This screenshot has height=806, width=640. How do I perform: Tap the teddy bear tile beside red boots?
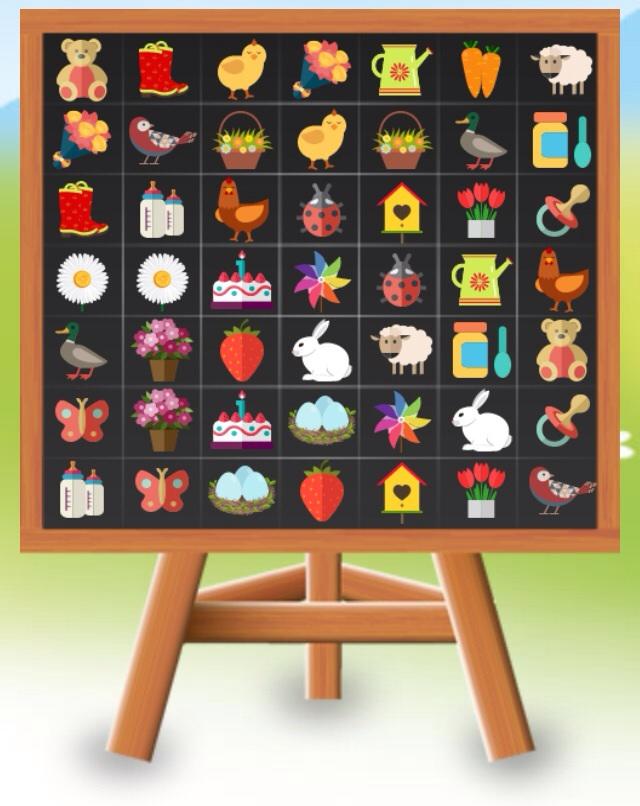[x=82, y=69]
